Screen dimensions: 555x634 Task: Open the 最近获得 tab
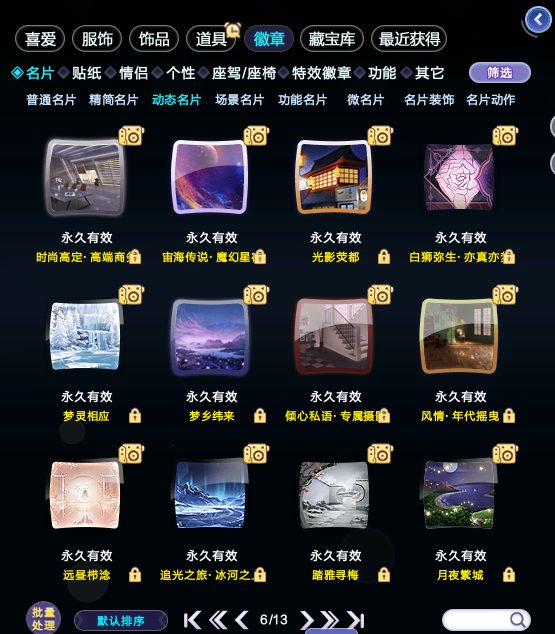click(x=409, y=39)
